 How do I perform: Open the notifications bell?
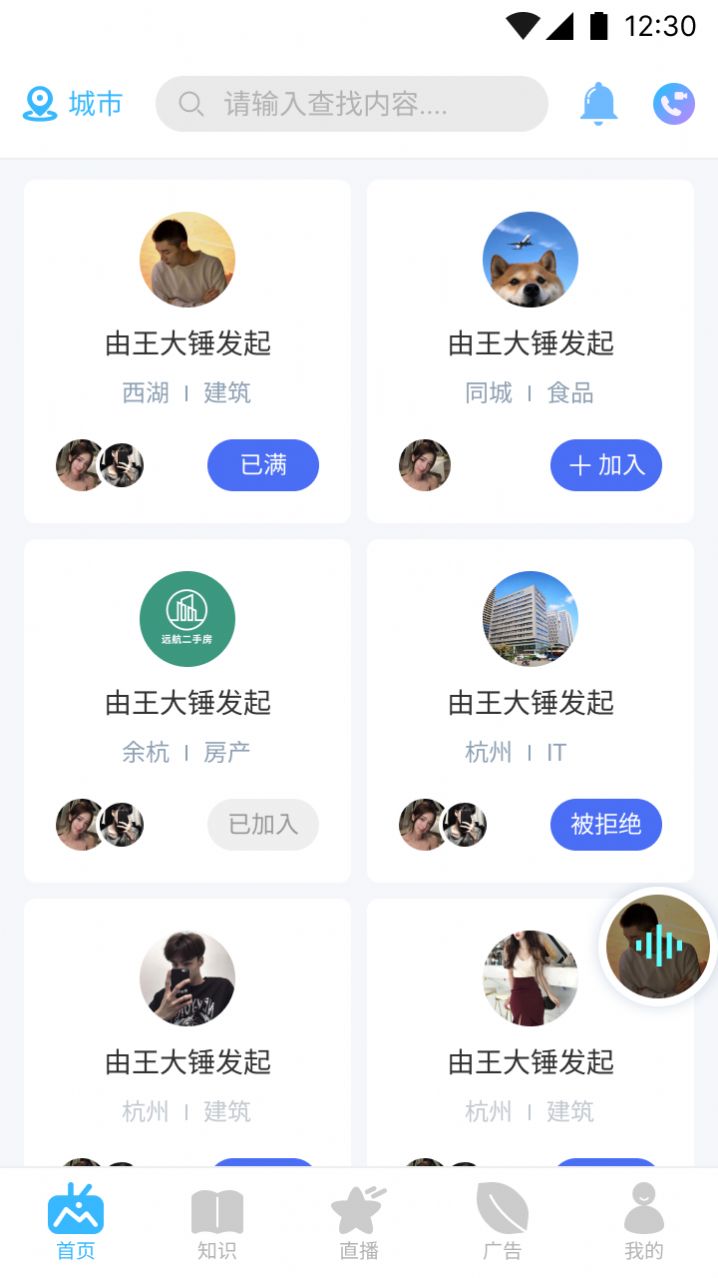[x=599, y=104]
